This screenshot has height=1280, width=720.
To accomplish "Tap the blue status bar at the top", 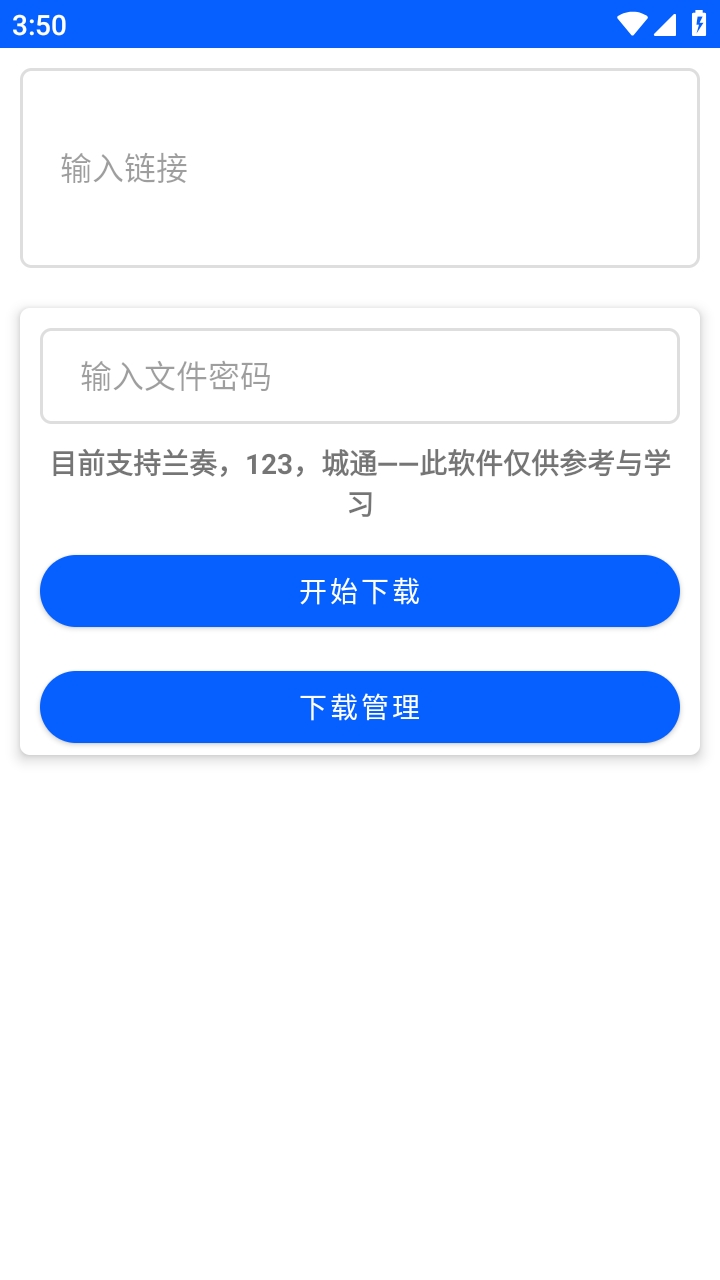I will tap(360, 25).
